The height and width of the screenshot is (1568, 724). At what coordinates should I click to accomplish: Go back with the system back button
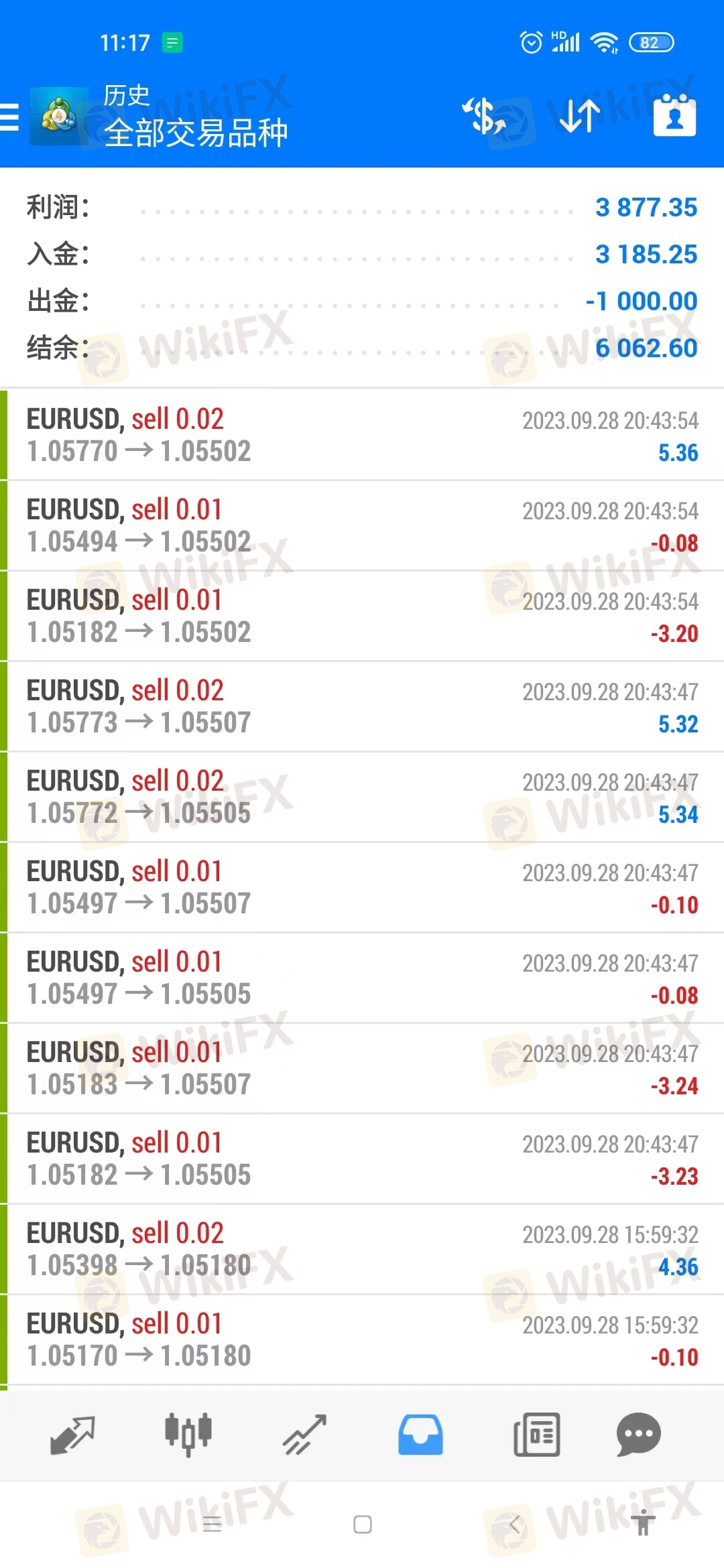(x=514, y=1524)
